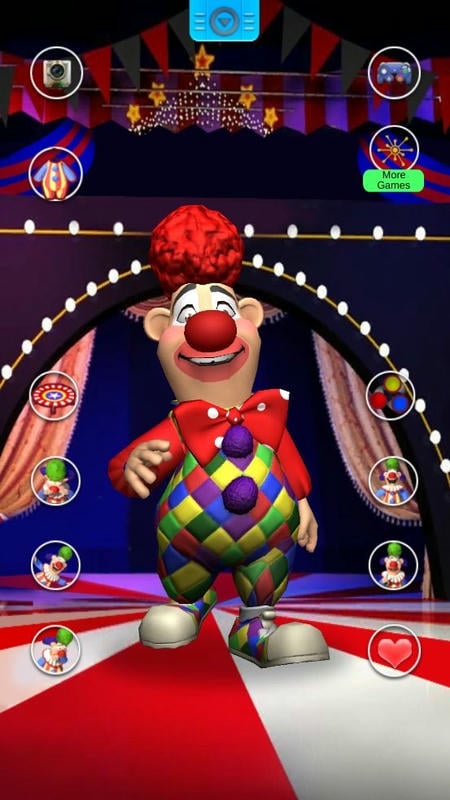Open the camera icon
Viewport: 450px width, 800px height.
(57, 73)
